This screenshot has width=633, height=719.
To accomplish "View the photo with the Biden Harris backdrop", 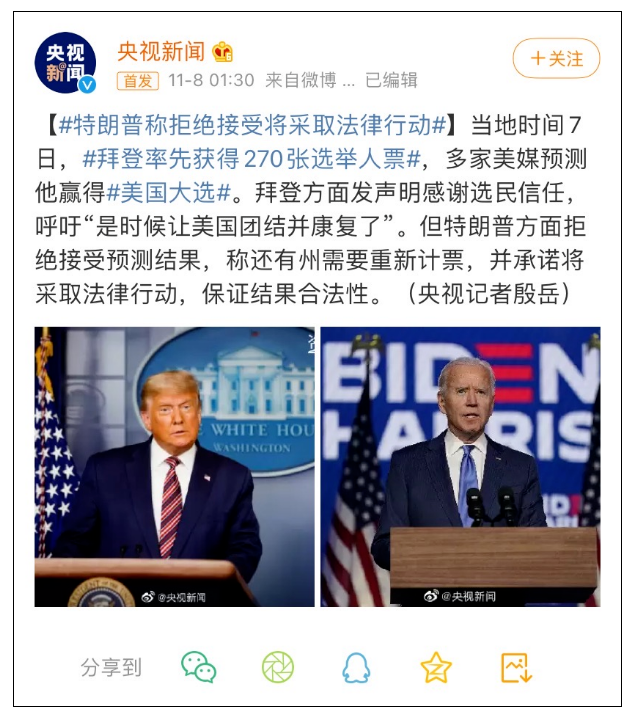I will tap(459, 466).
